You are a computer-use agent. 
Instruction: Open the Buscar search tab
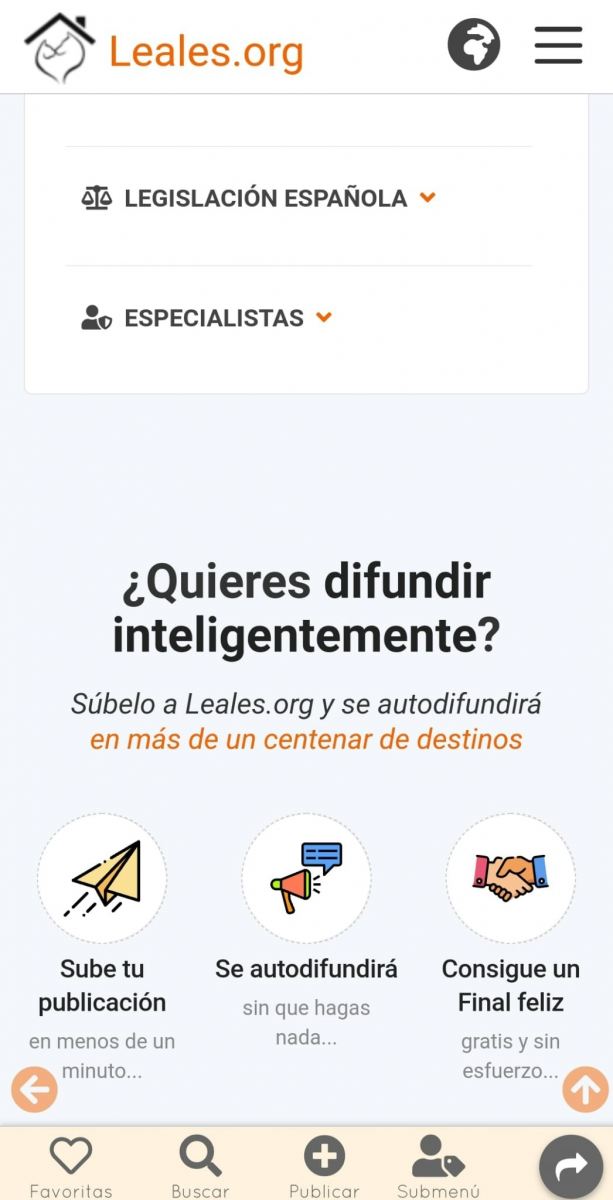(x=200, y=1167)
